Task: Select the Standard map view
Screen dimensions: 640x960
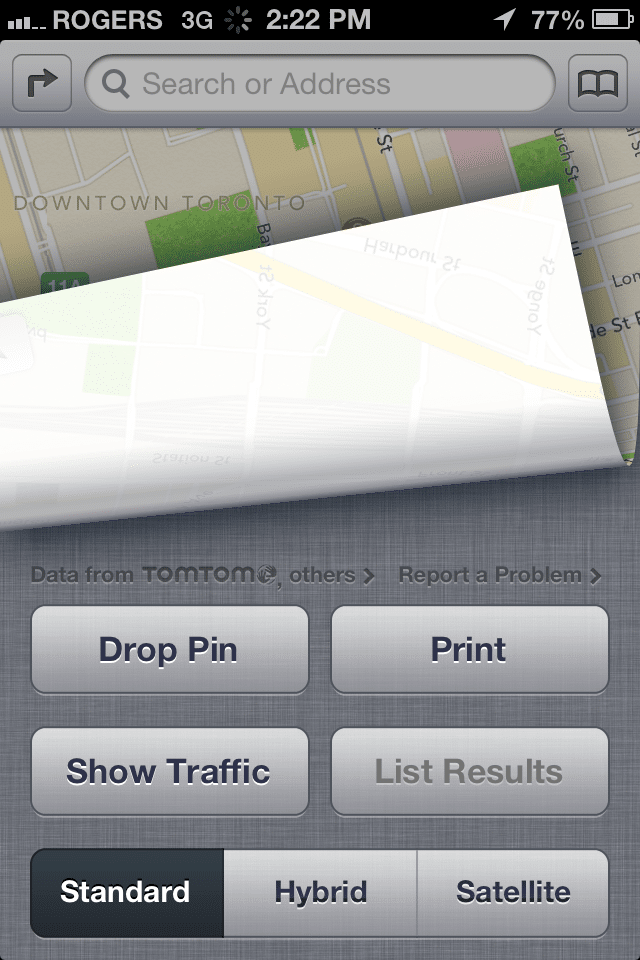Action: click(126, 892)
